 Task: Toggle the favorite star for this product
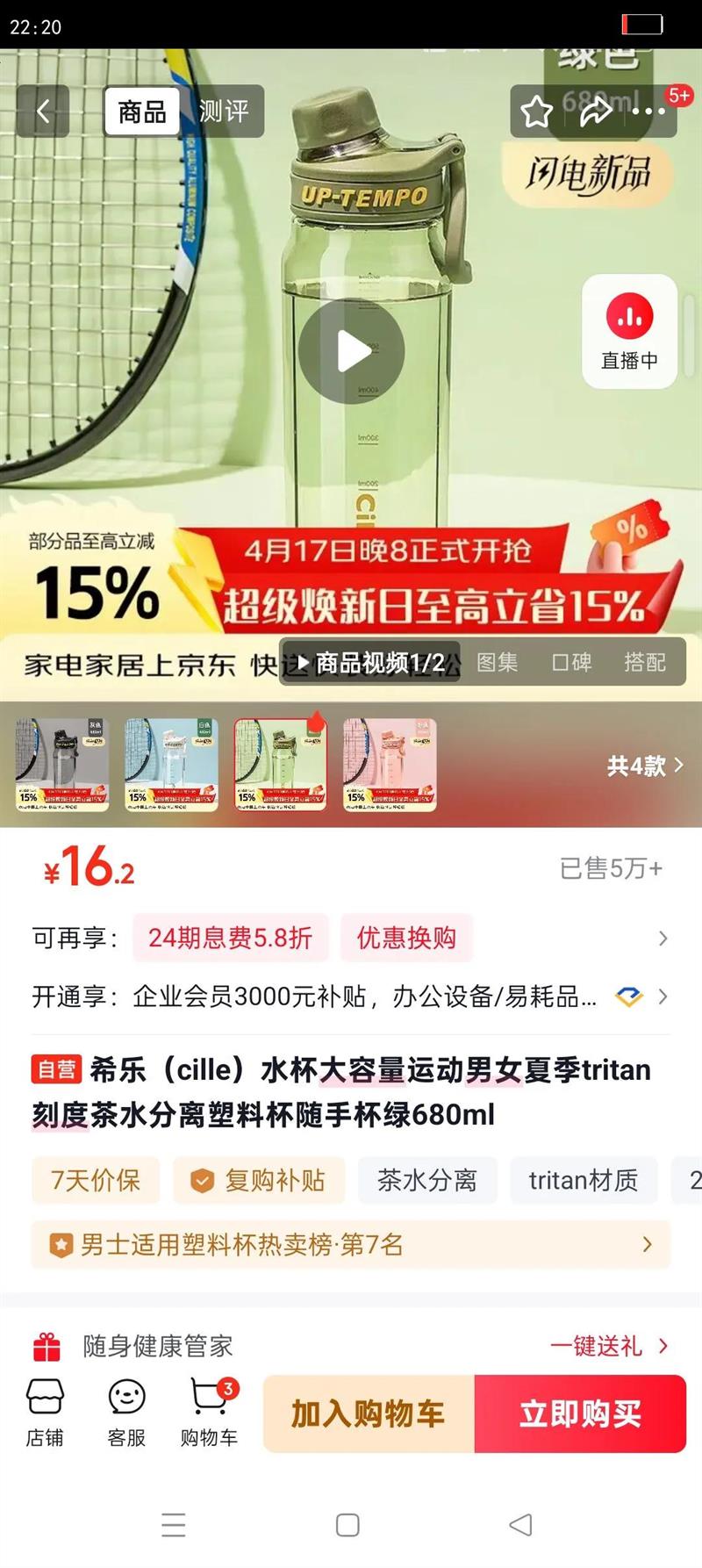point(536,111)
